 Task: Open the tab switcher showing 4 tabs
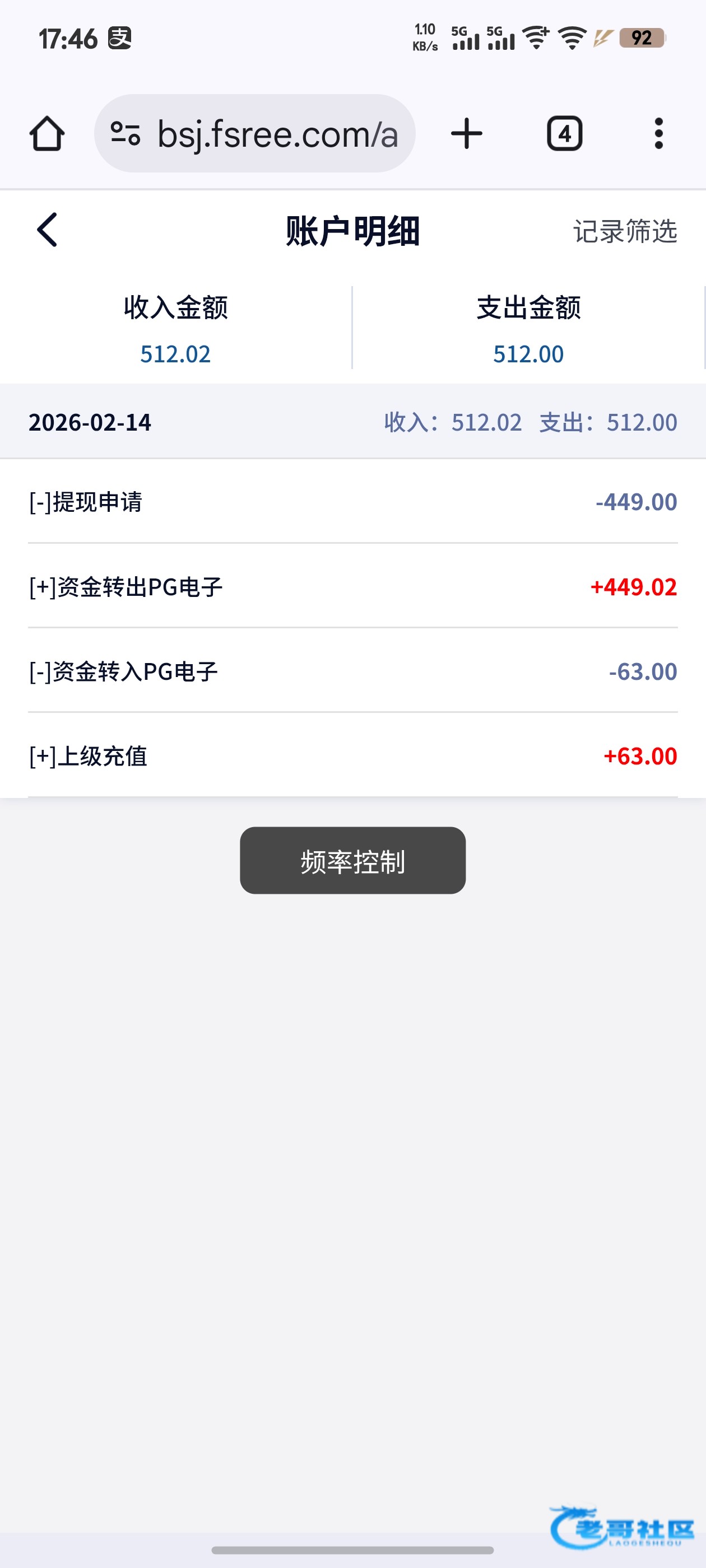coord(565,133)
